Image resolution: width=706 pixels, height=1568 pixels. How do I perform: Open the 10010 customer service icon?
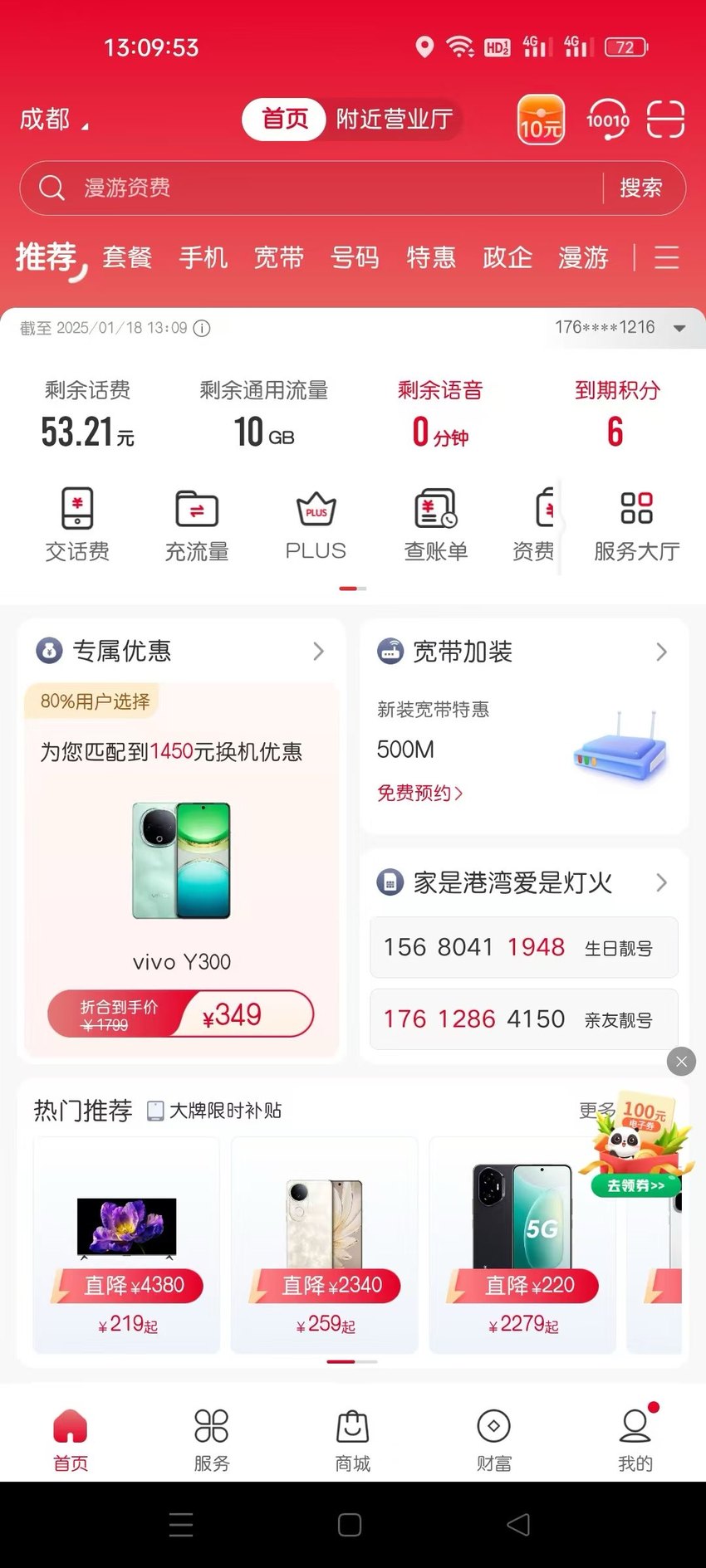(608, 120)
